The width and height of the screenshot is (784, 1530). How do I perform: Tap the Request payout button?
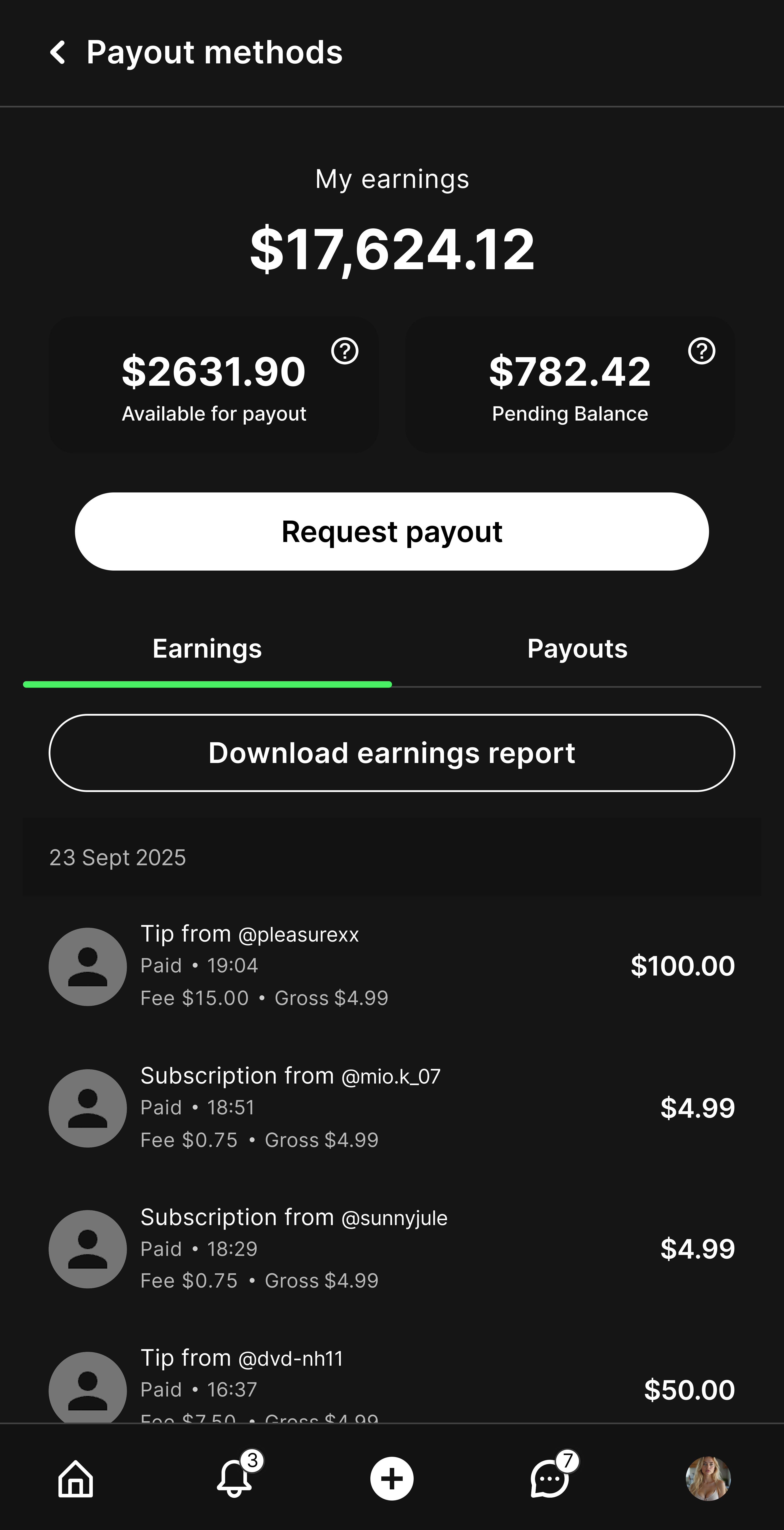pyautogui.click(x=392, y=532)
